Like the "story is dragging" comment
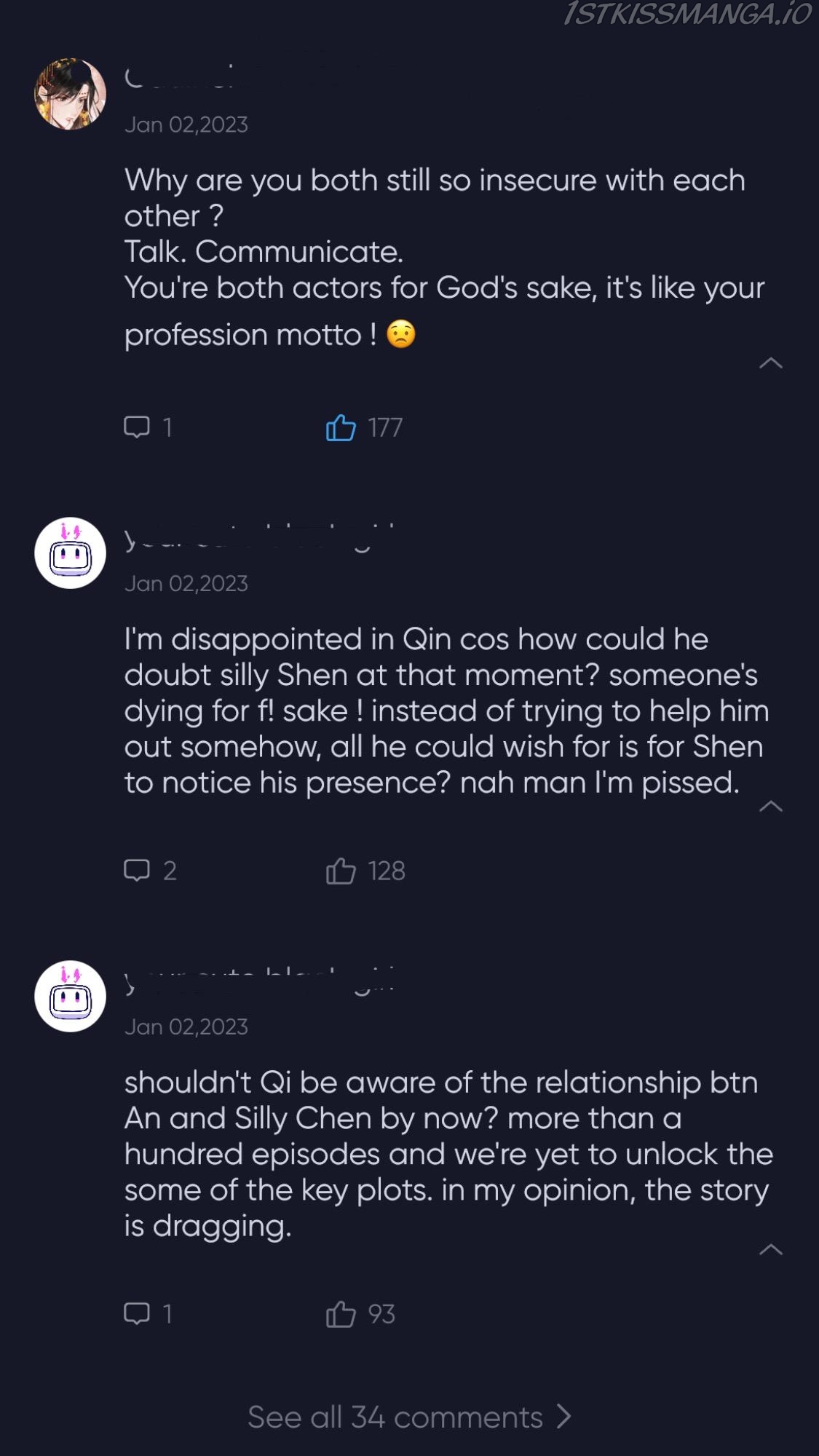The height and width of the screenshot is (1456, 819). (x=341, y=1314)
